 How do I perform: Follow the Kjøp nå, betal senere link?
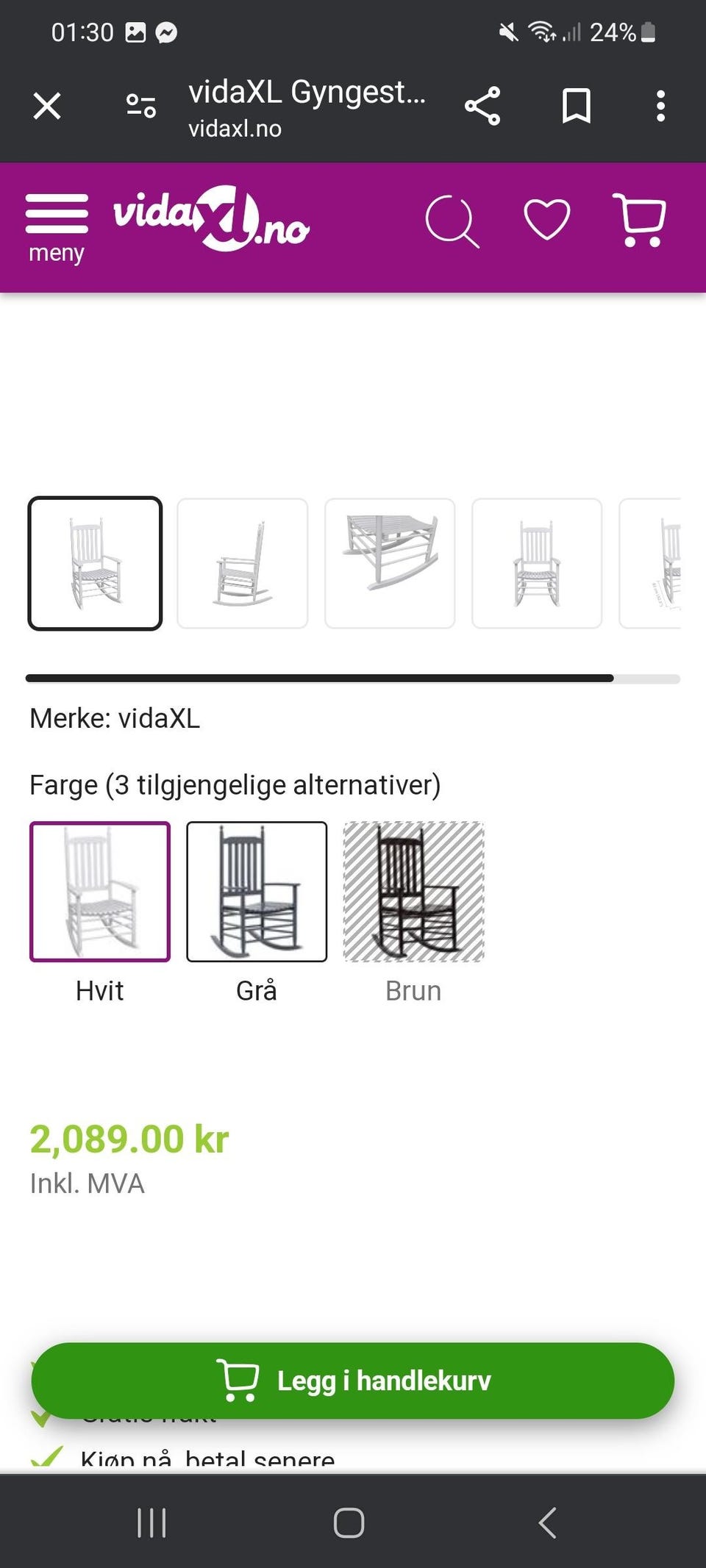pyautogui.click(x=206, y=1458)
